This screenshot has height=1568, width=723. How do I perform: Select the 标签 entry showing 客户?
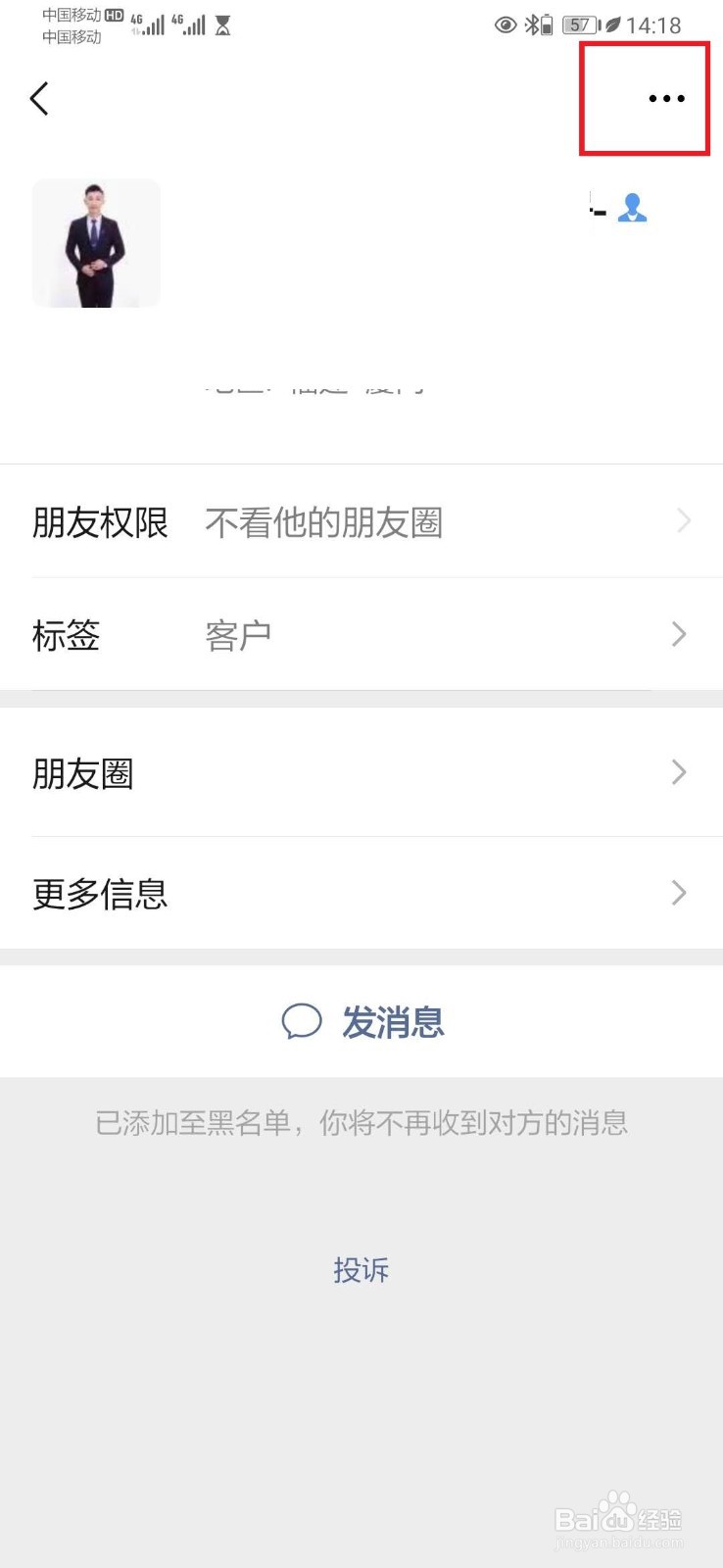click(238, 635)
